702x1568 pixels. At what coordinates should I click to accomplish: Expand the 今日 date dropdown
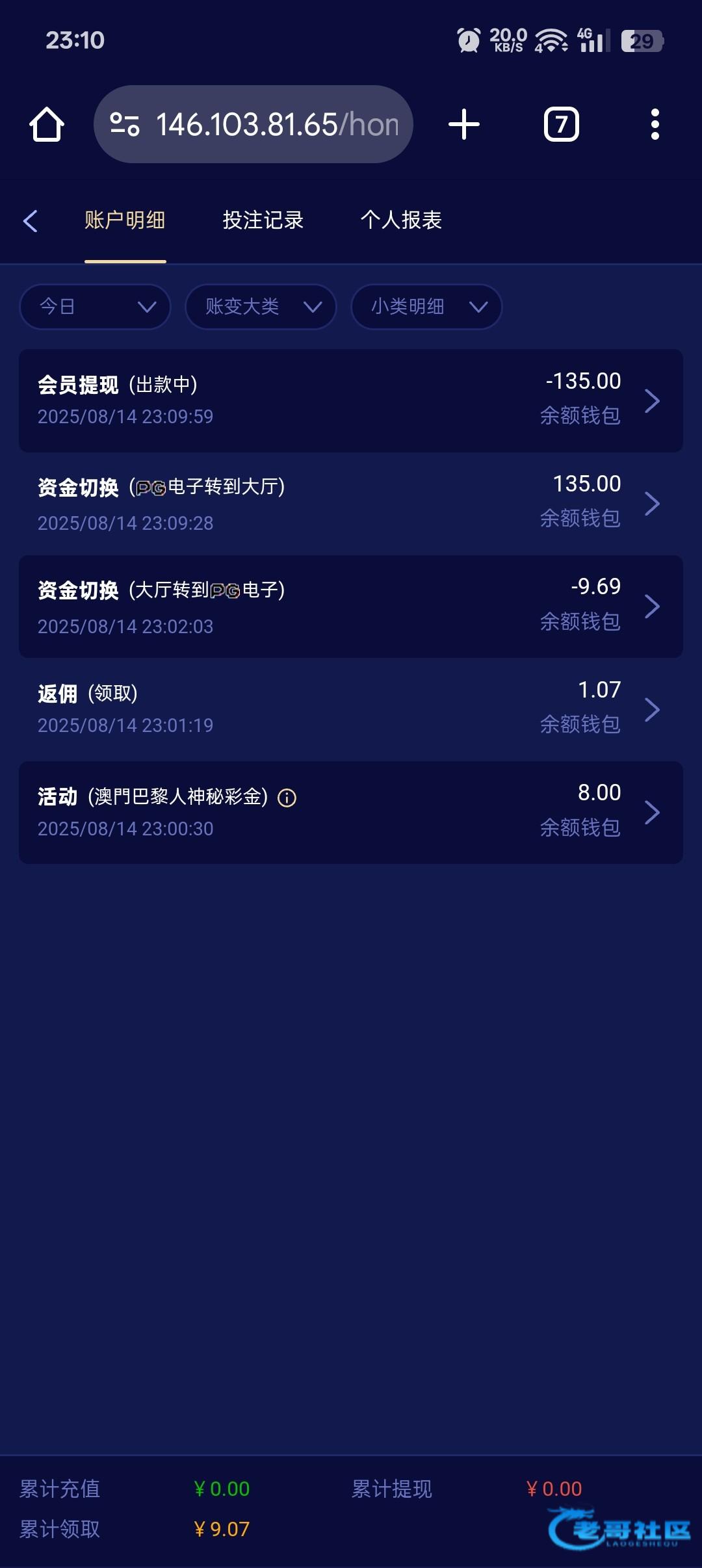pyautogui.click(x=96, y=307)
